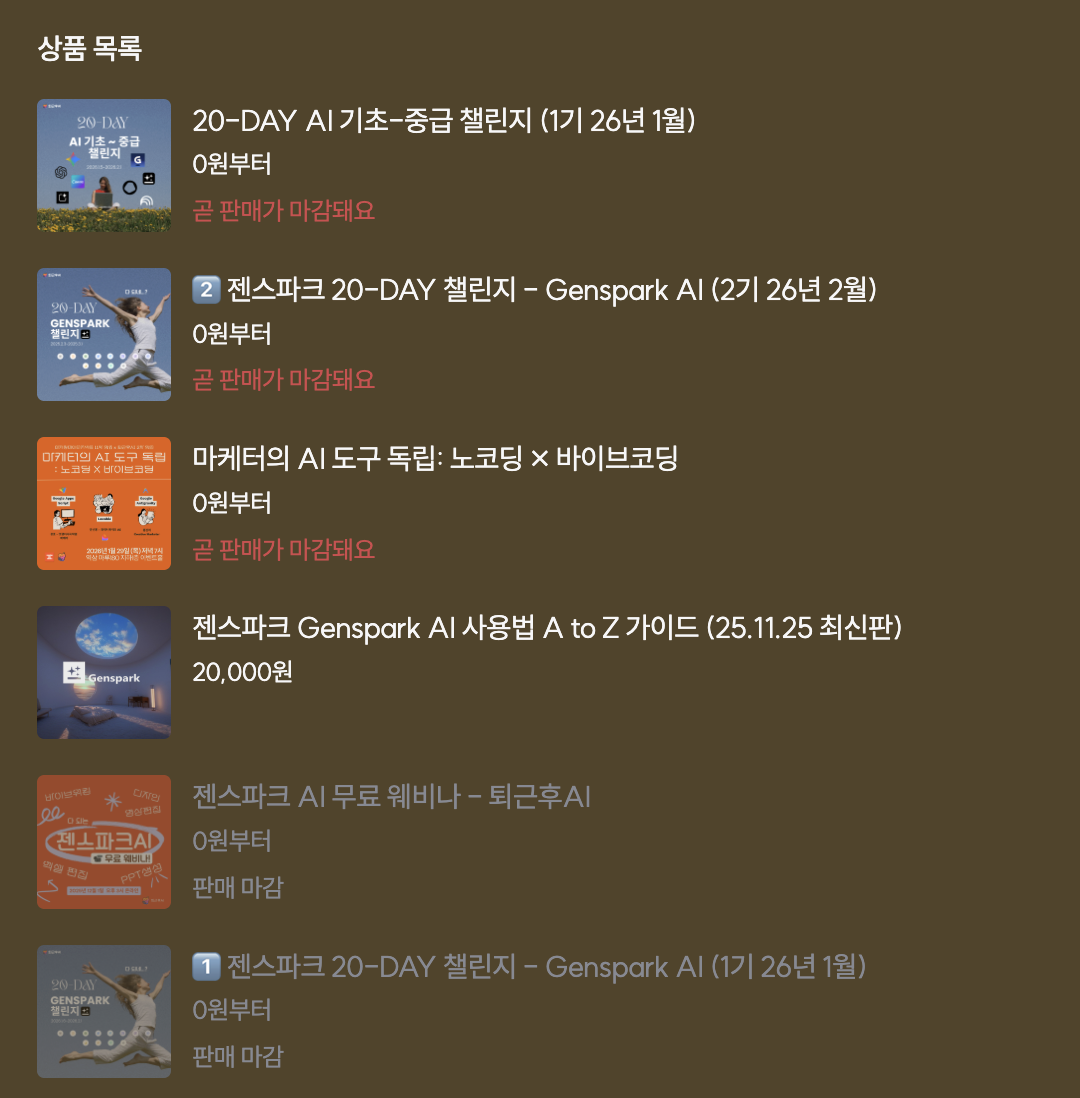Image resolution: width=1080 pixels, height=1098 pixels.
Task: Select the 퇴근후AI 무료 웨비나 listing
Action: (x=392, y=797)
